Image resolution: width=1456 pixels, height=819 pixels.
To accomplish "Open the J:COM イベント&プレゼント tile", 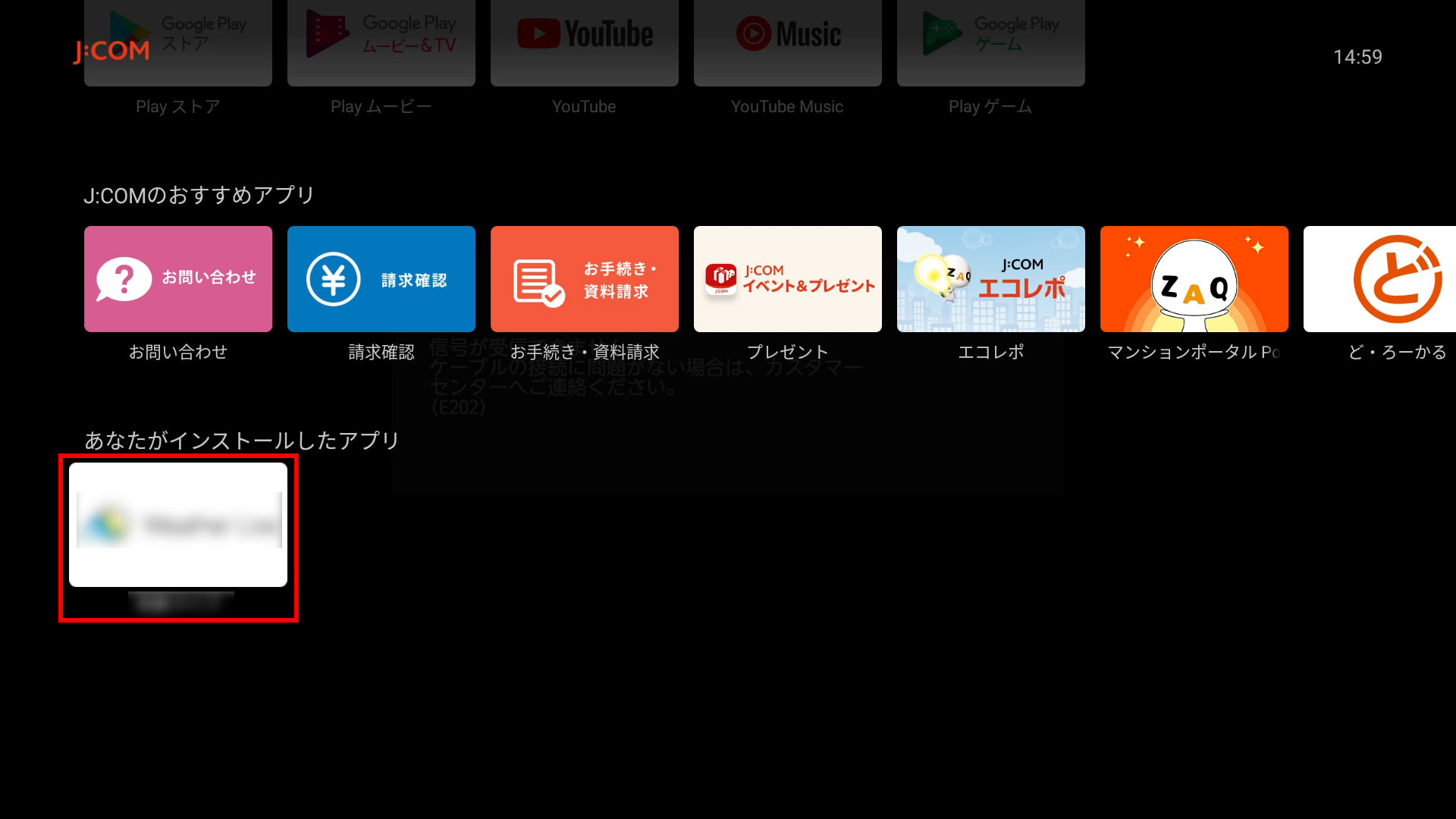I will click(788, 279).
